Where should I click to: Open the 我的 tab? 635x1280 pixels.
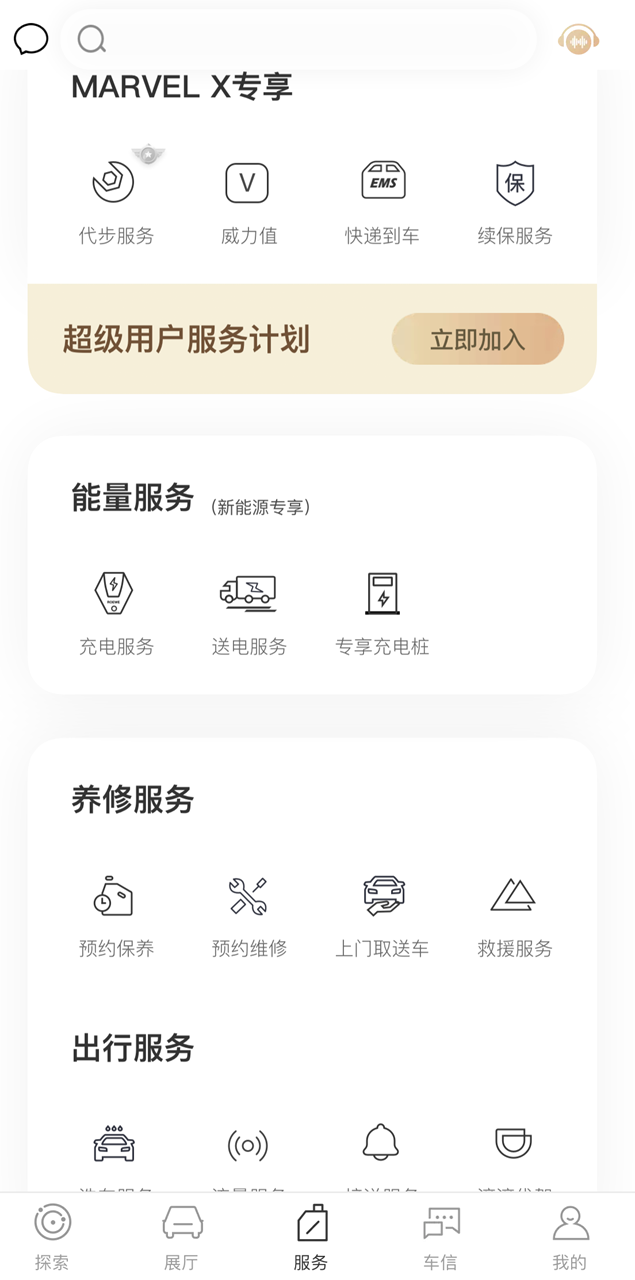click(x=570, y=1236)
